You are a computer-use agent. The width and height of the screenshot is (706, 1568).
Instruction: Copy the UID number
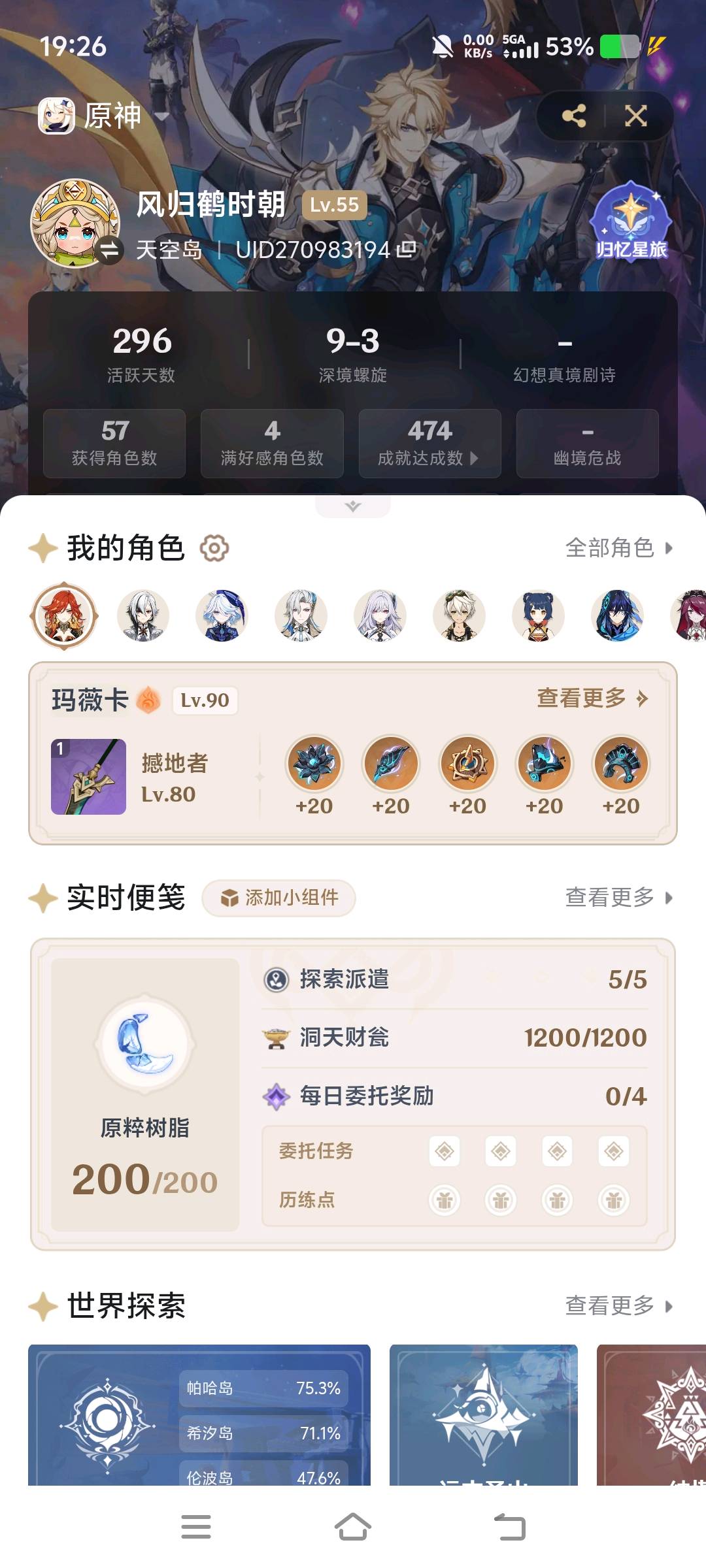[407, 249]
